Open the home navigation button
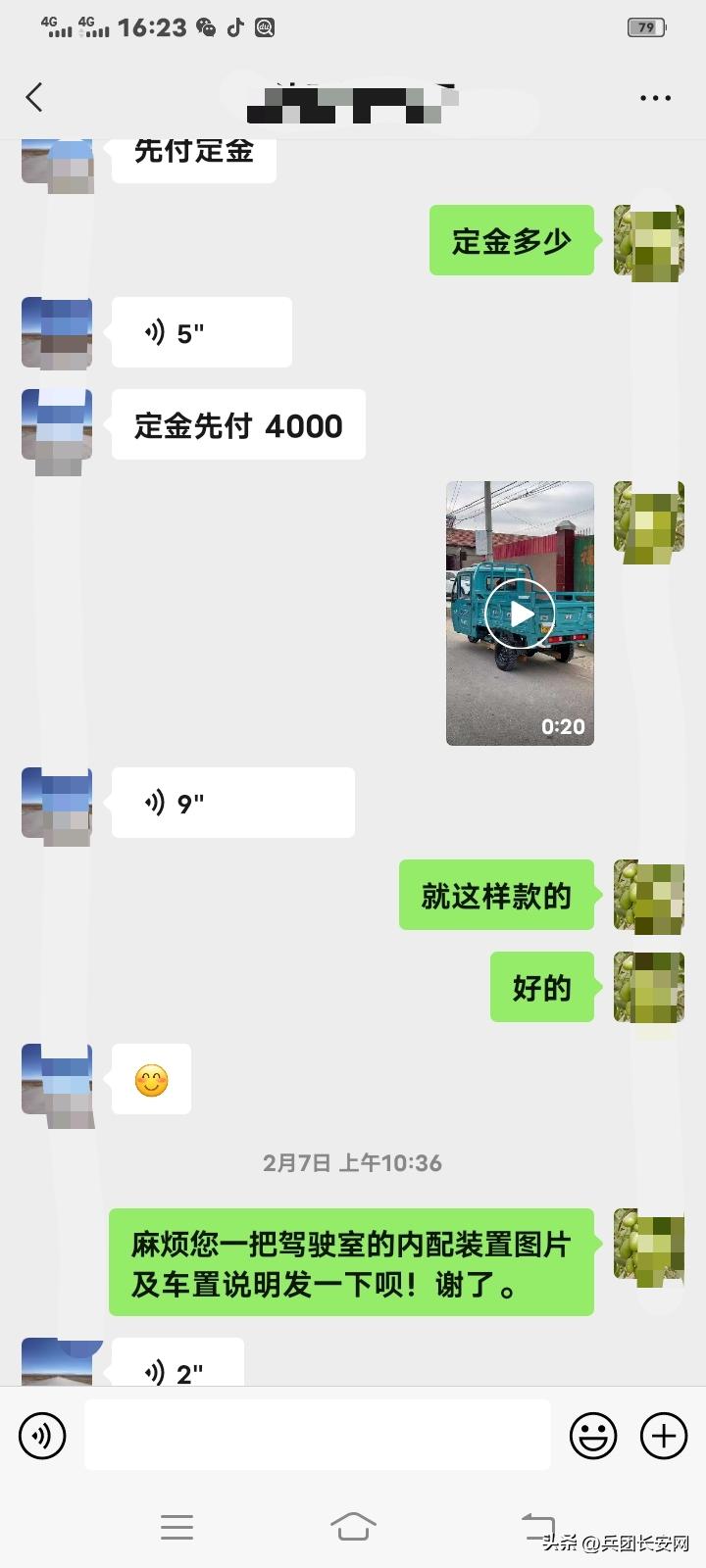This screenshot has width=706, height=1568. tap(353, 1526)
